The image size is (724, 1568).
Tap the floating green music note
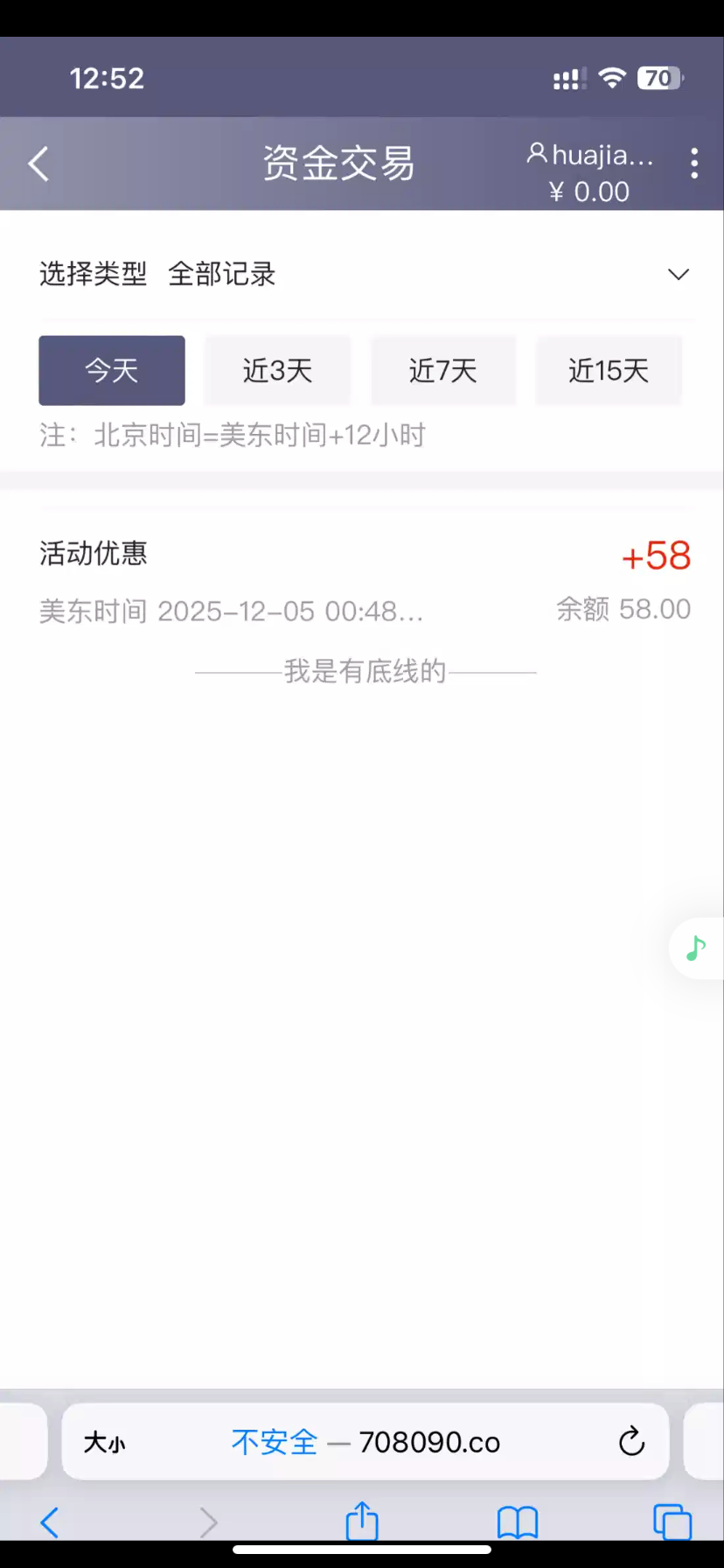tap(696, 948)
